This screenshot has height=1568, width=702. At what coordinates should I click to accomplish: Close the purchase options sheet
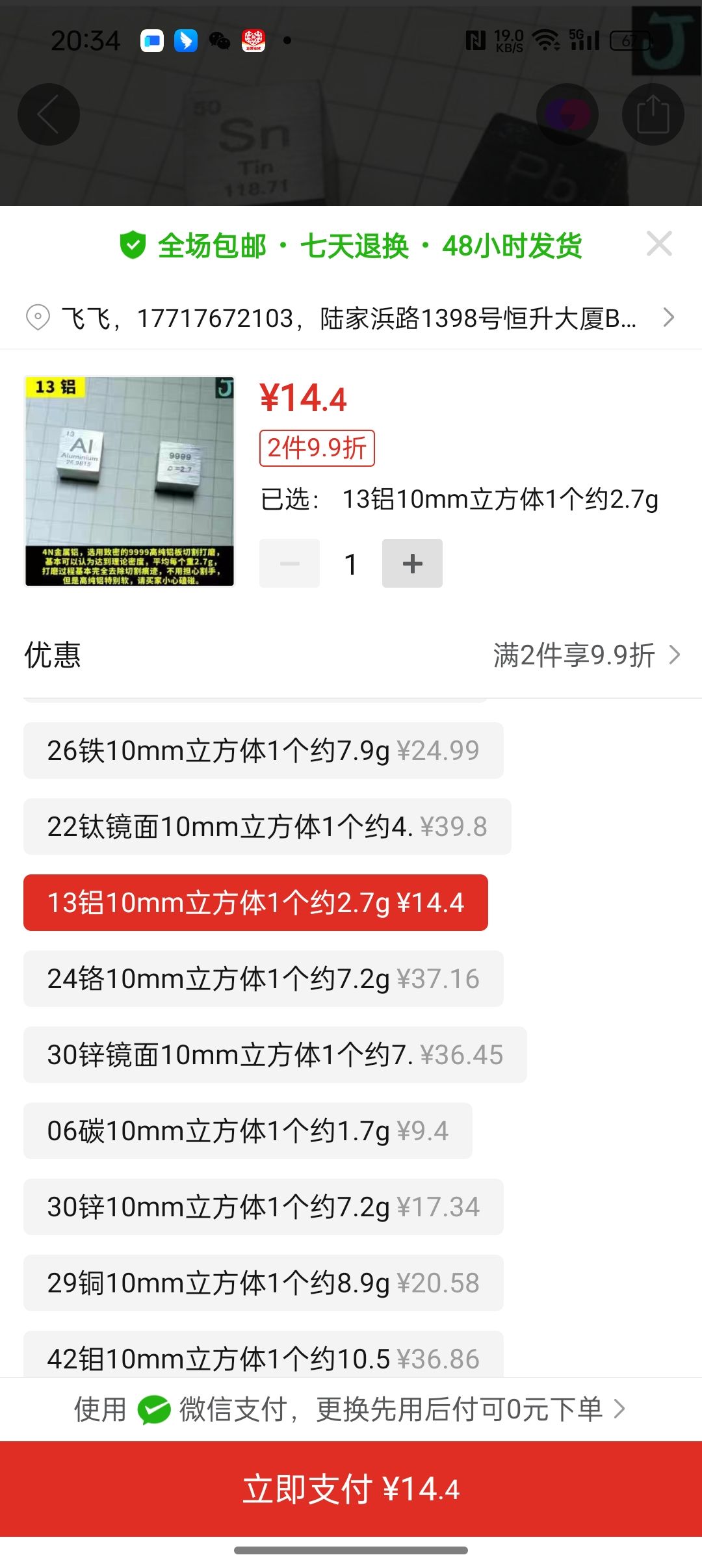pyautogui.click(x=659, y=244)
